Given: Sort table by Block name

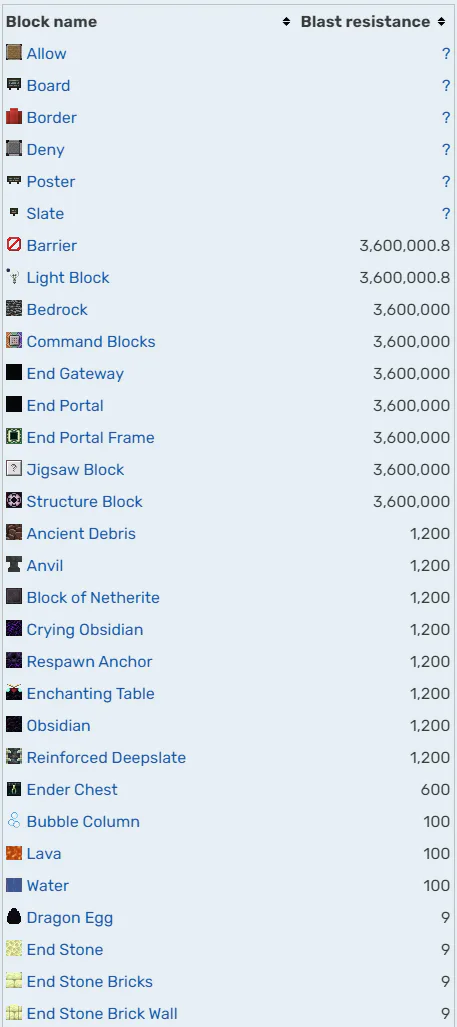Looking at the screenshot, I should click(x=286, y=22).
